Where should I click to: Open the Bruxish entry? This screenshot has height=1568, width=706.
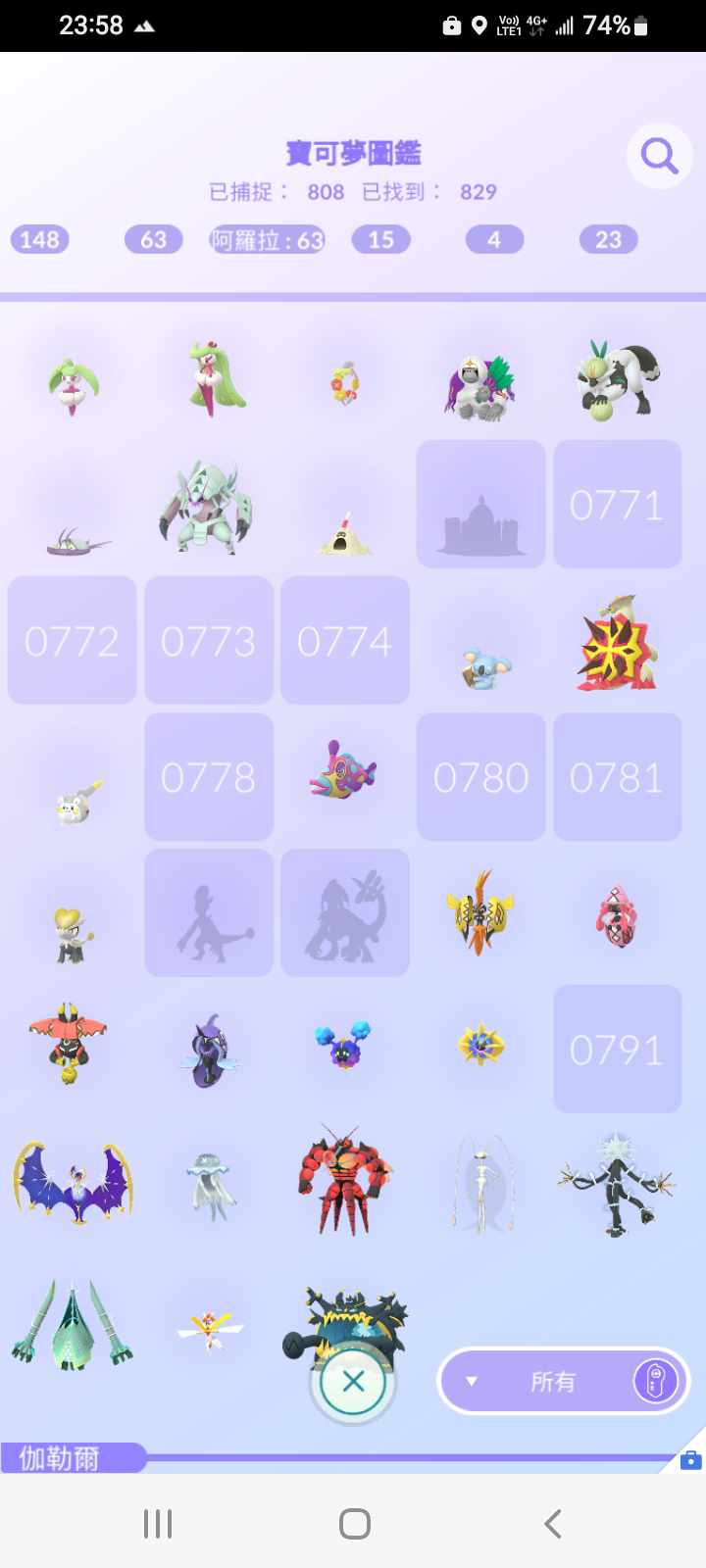tap(342, 771)
